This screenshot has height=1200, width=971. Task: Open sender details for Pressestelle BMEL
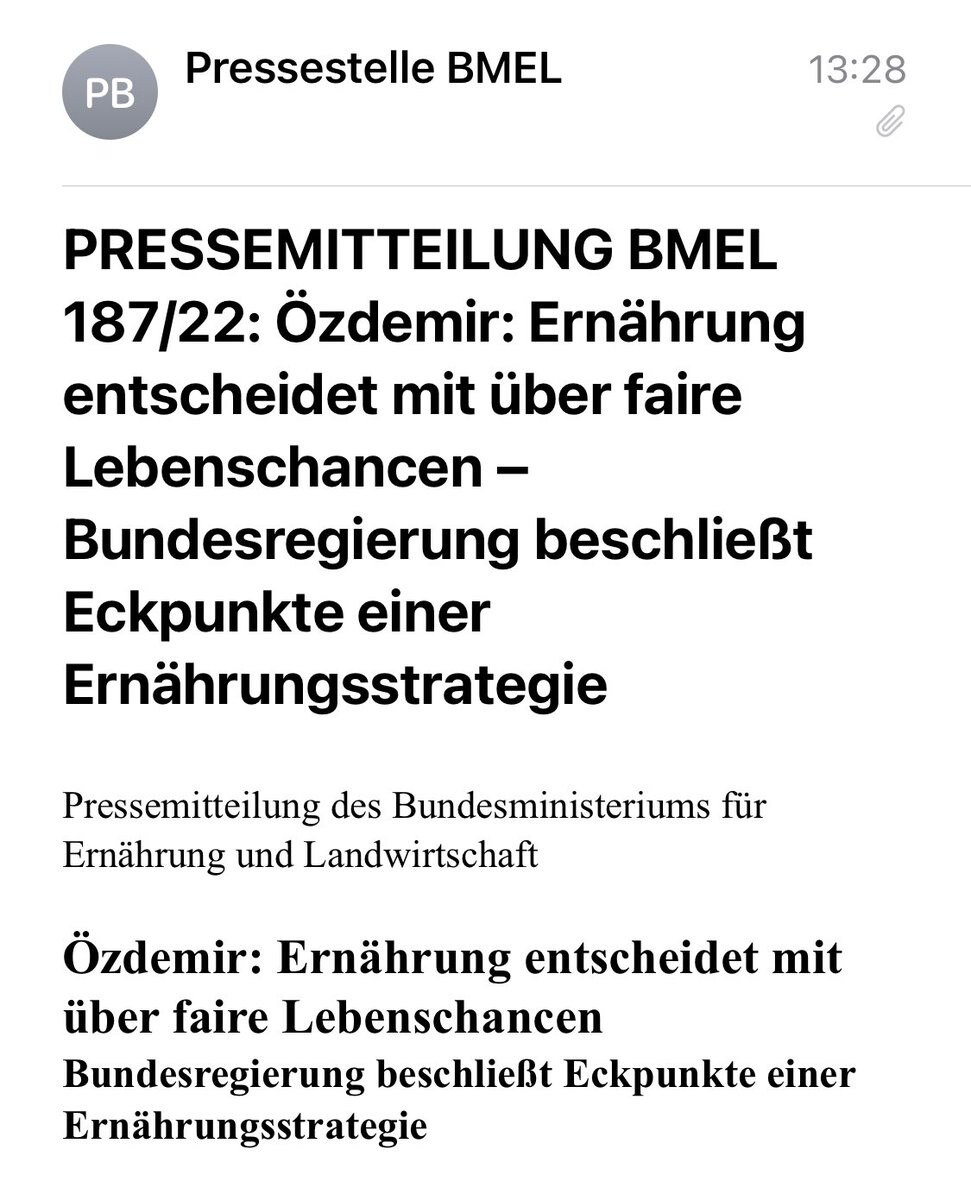pos(373,69)
